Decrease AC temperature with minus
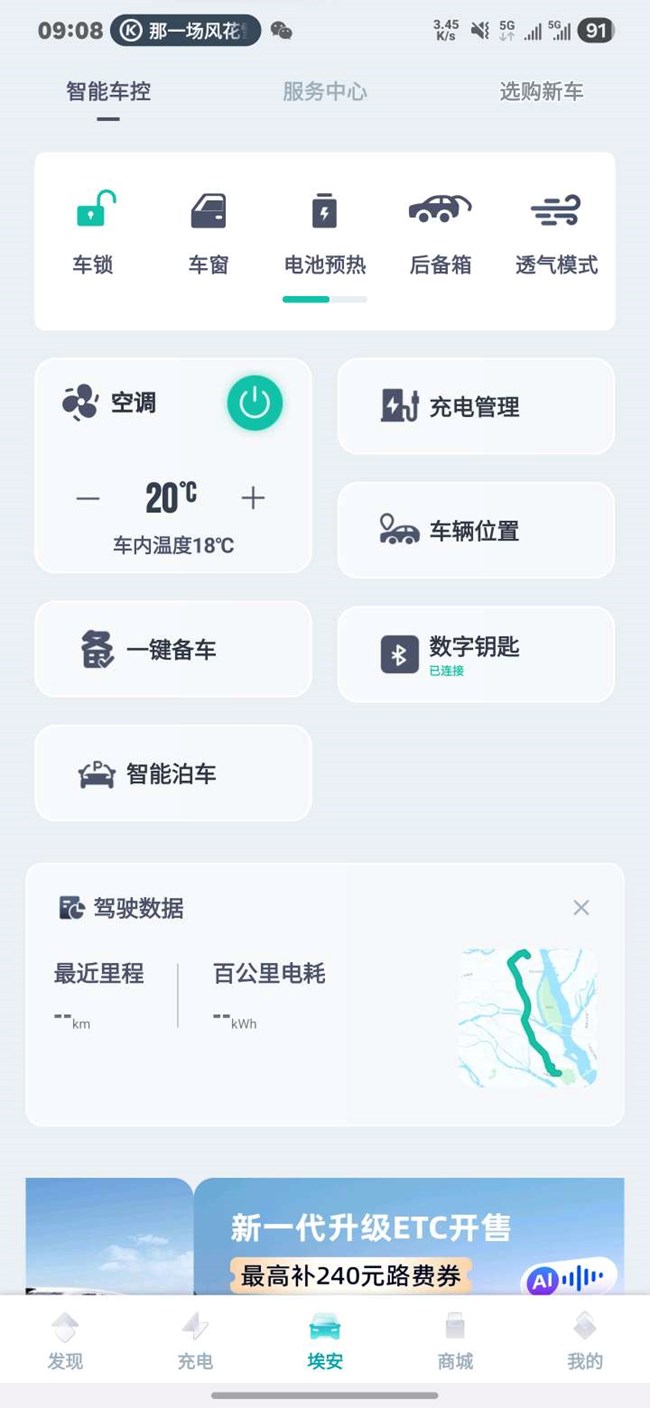 [x=88, y=498]
